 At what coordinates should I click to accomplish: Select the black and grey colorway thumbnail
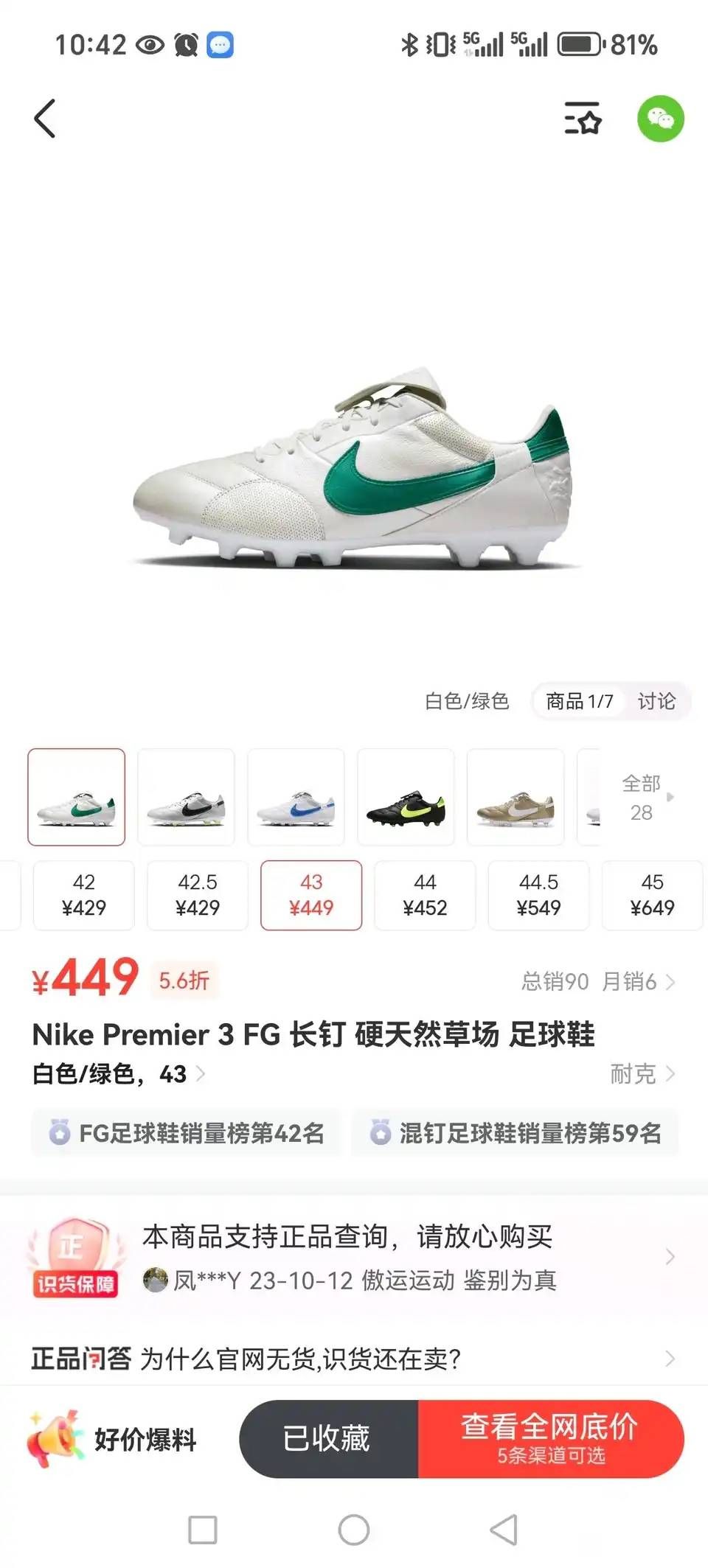pos(186,797)
